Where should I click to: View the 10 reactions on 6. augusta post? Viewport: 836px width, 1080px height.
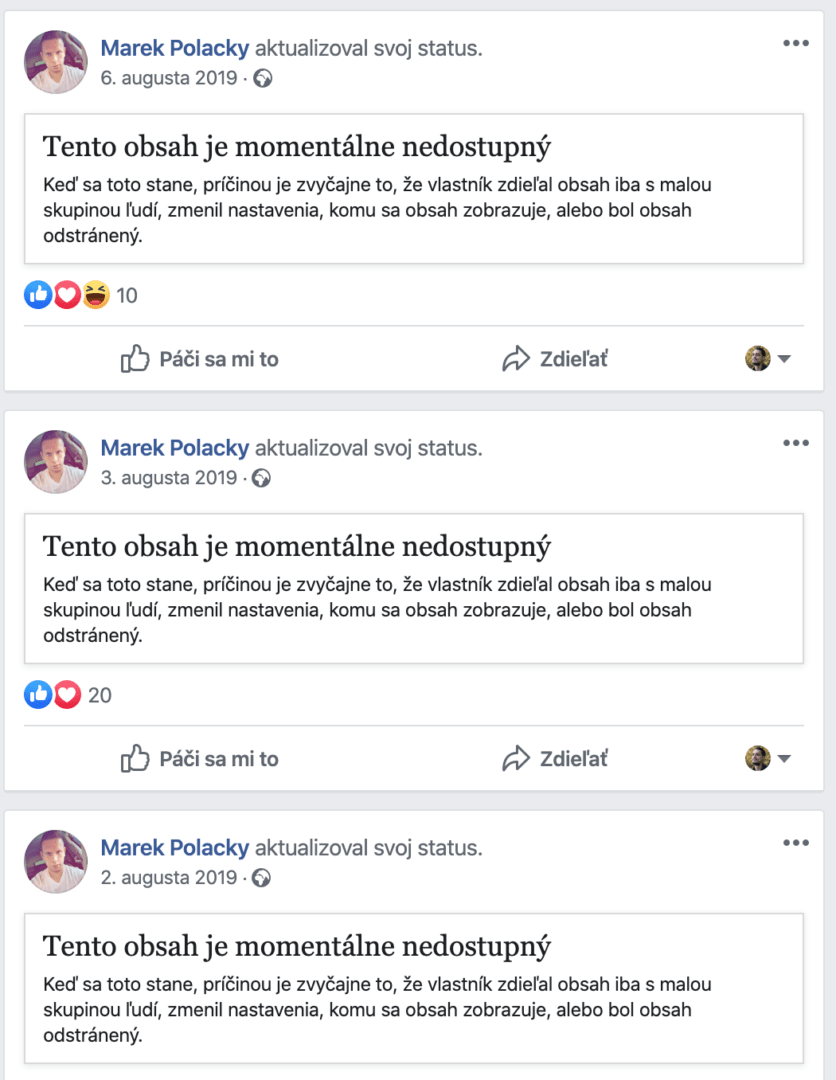coord(127,295)
